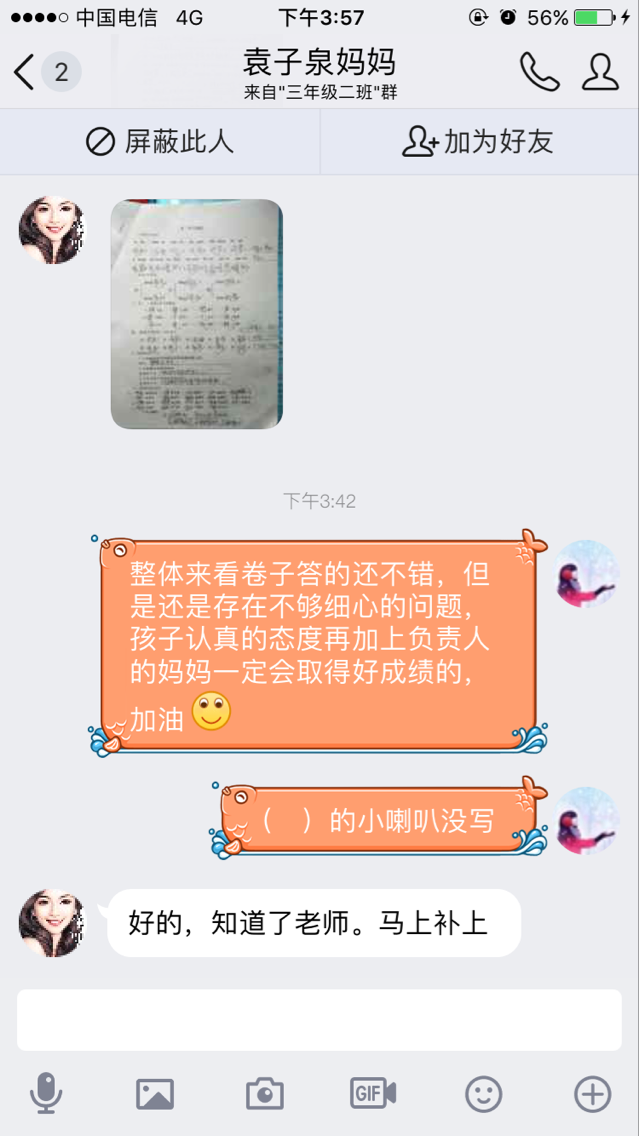The image size is (639, 1136).
Task: Open the camera to take photo
Action: [x=264, y=1094]
